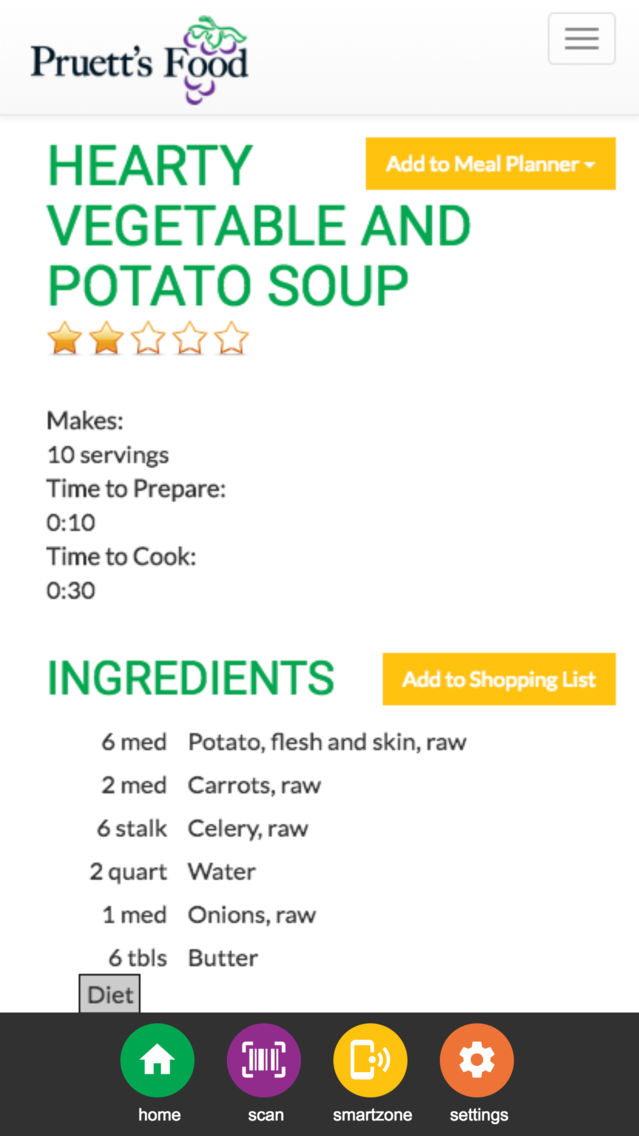Add ingredients to the shopping list

[499, 679]
